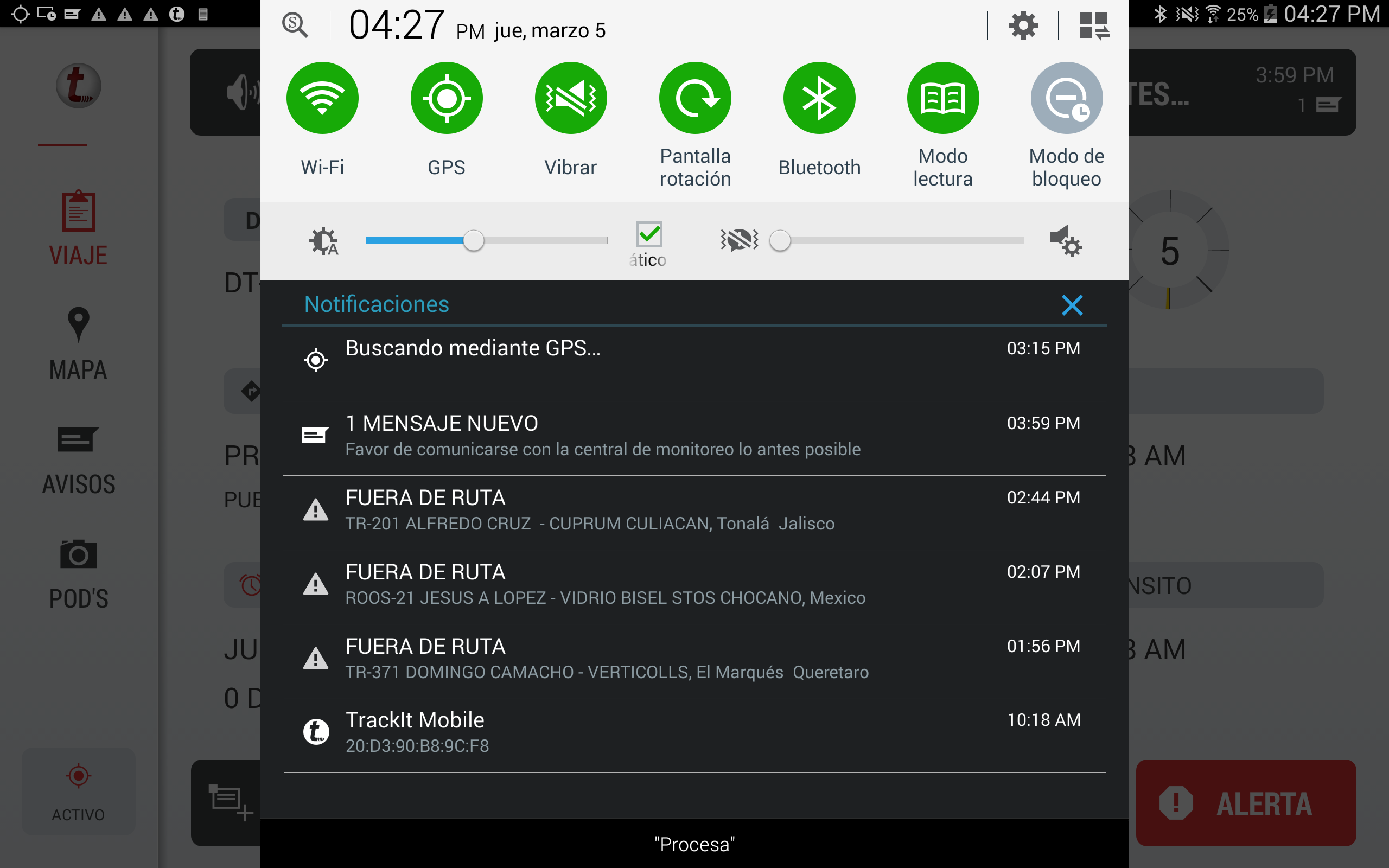Tap the brightness slider track

(539, 240)
